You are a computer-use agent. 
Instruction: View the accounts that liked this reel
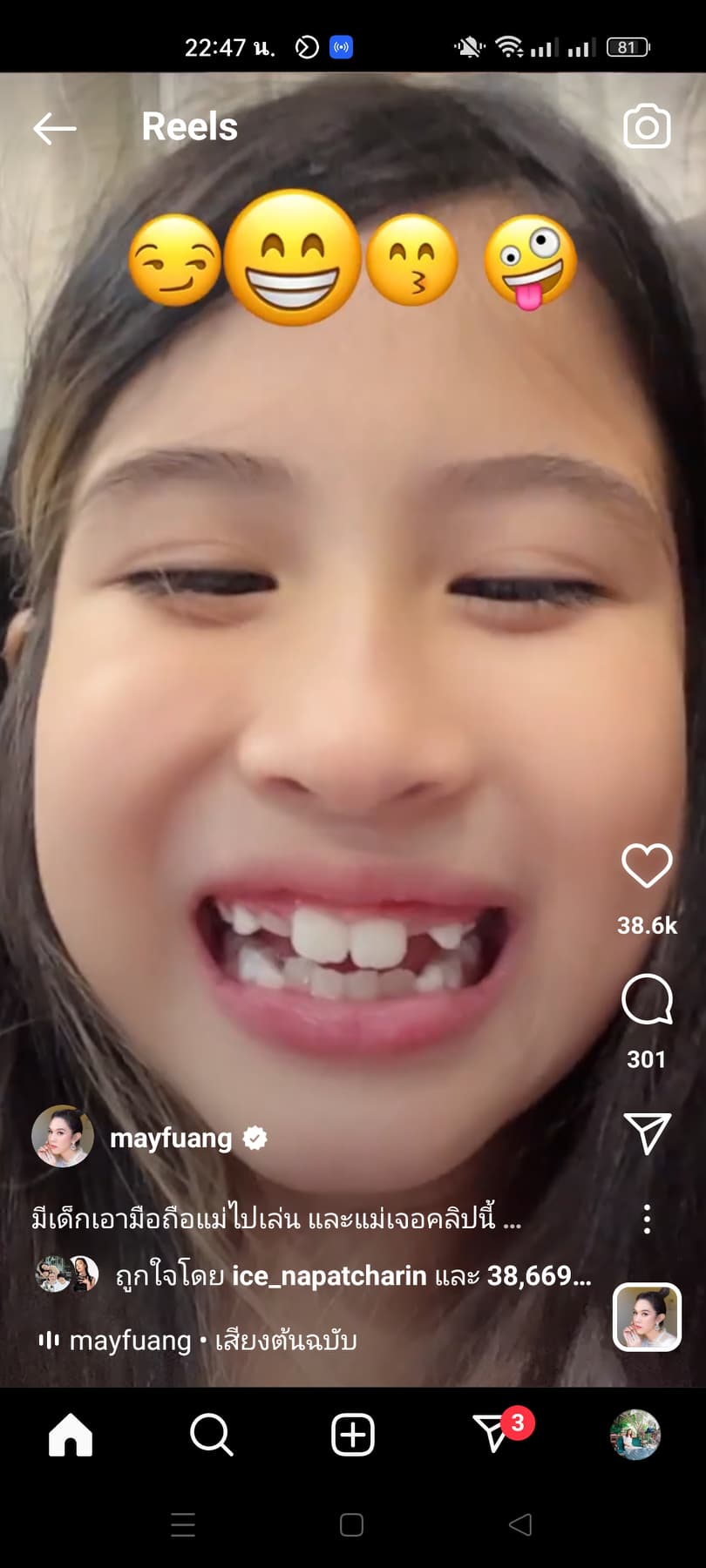click(353, 1275)
